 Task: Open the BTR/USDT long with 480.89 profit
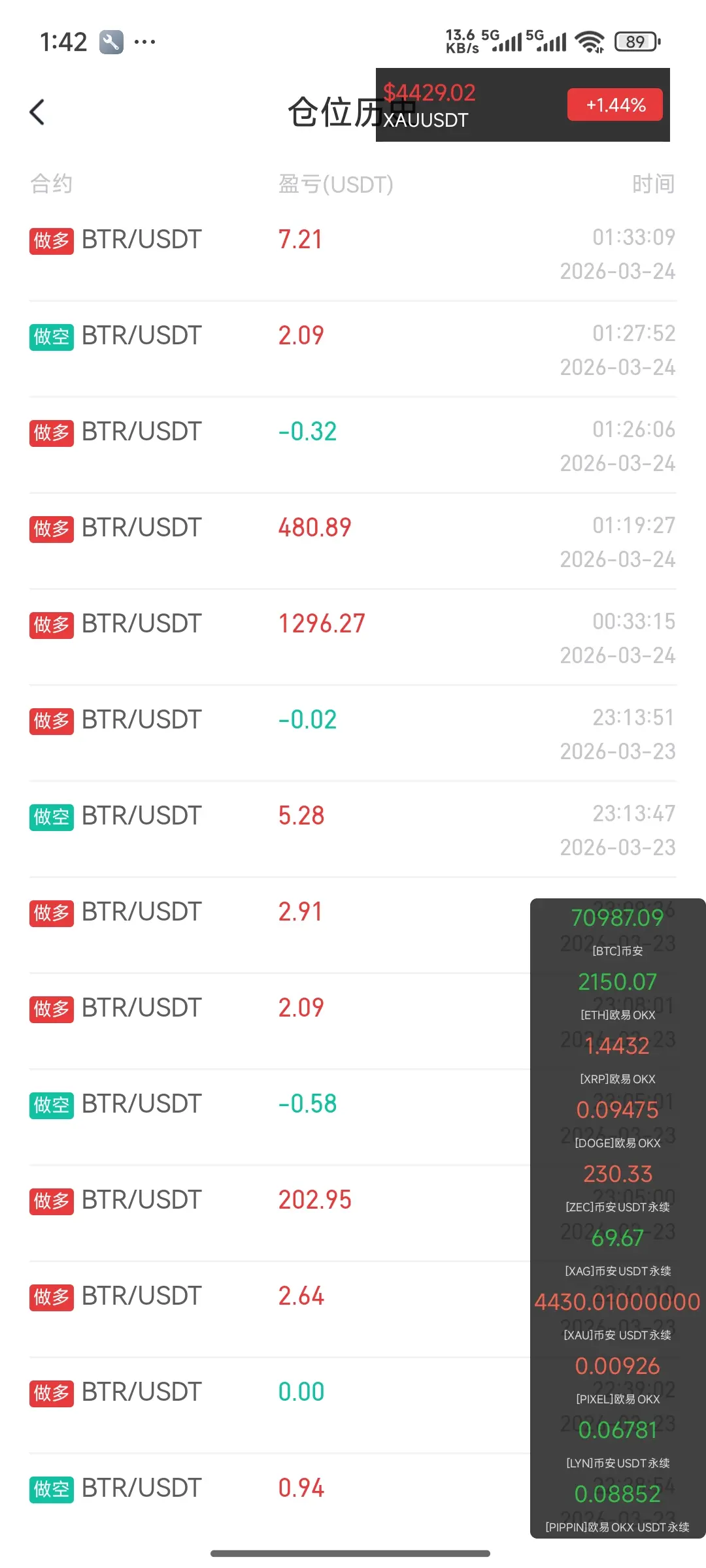click(353, 542)
